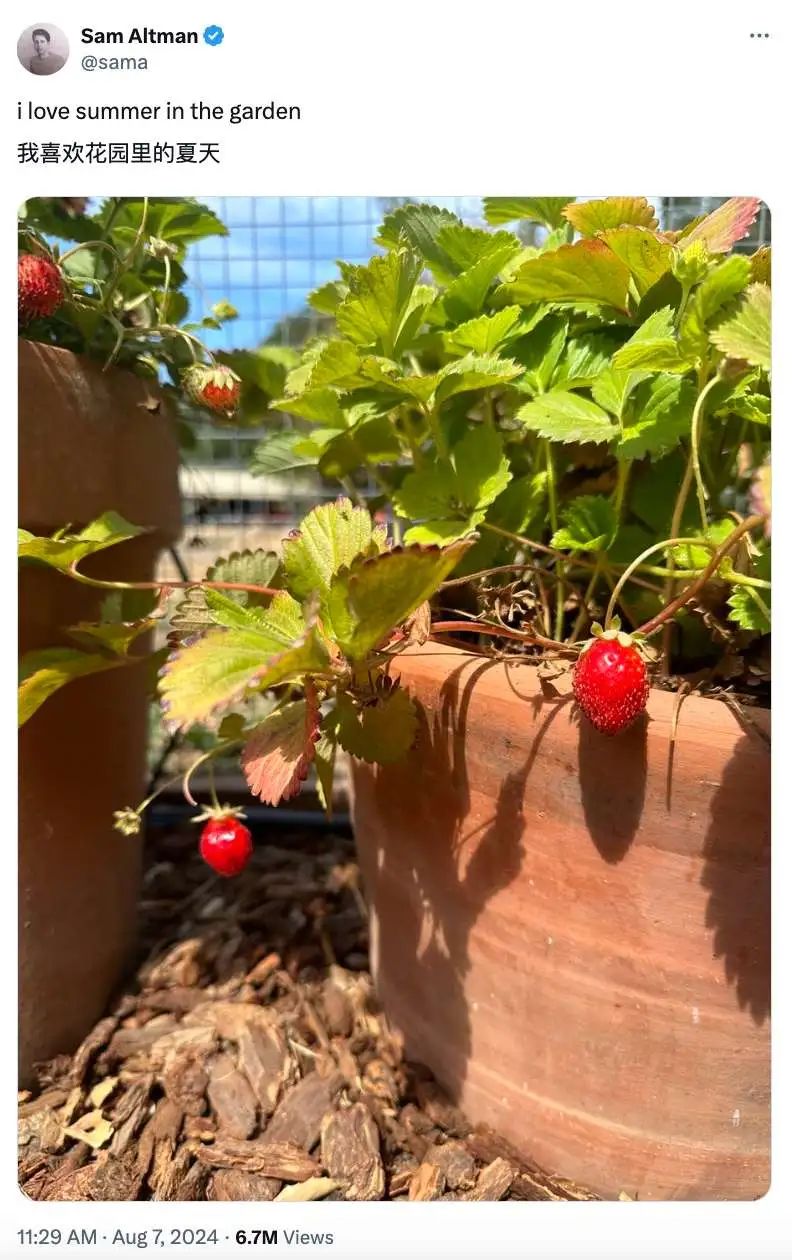The width and height of the screenshot is (792, 1260).
Task: Enlarge the strawberry garden photo
Action: (394, 698)
